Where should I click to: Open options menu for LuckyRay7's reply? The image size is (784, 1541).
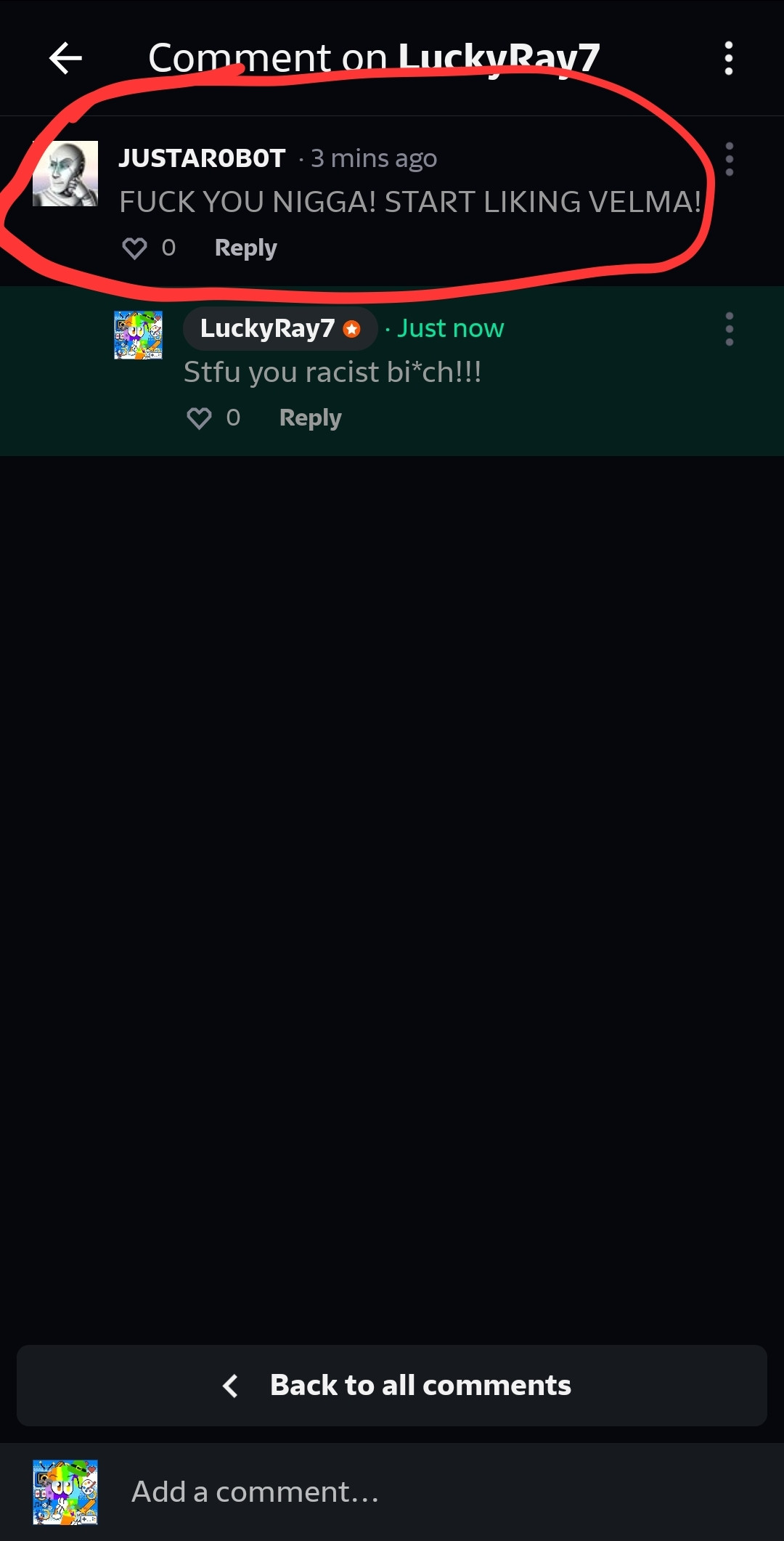pyautogui.click(x=729, y=329)
